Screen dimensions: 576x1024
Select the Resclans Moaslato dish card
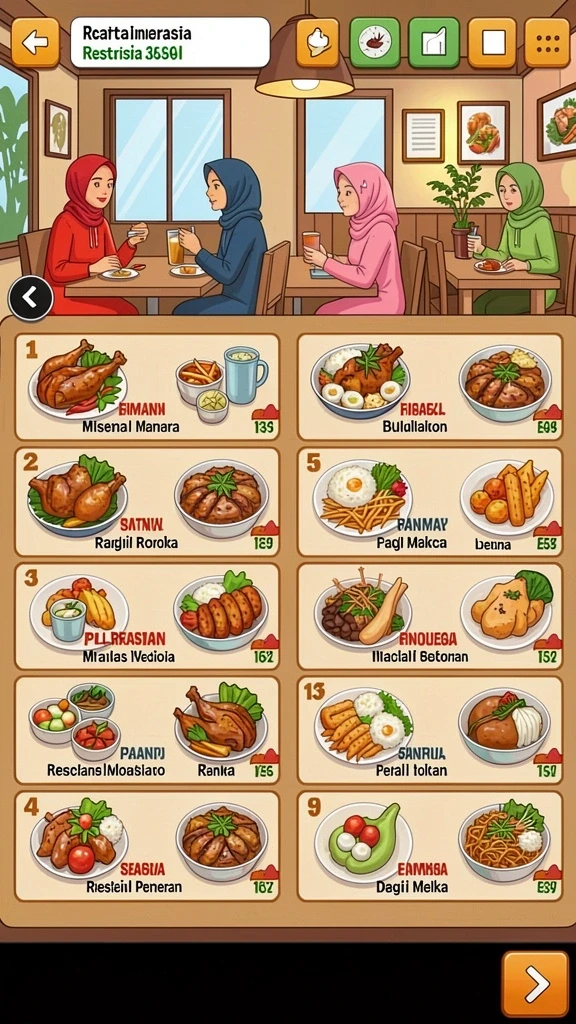[147, 730]
